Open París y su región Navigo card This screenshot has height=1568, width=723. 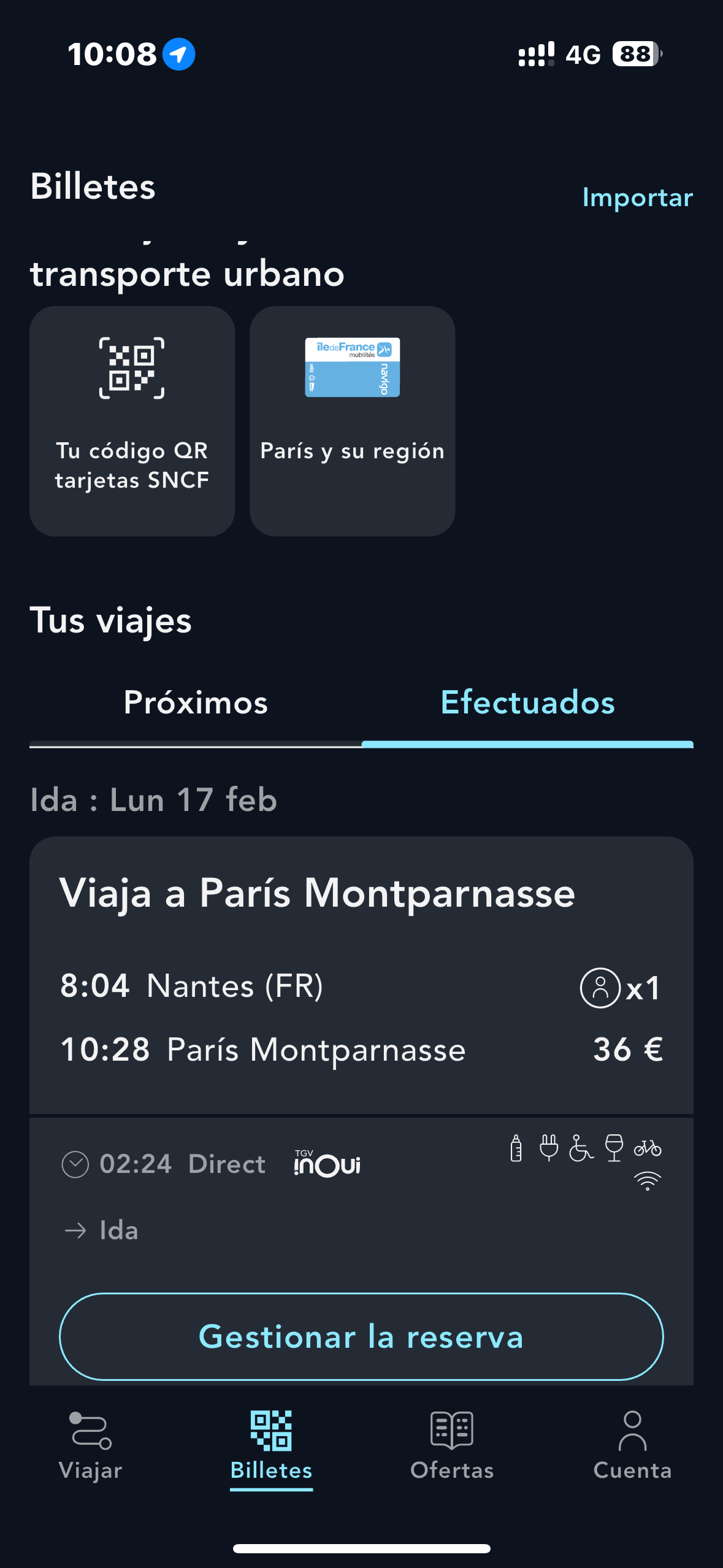pyautogui.click(x=352, y=421)
